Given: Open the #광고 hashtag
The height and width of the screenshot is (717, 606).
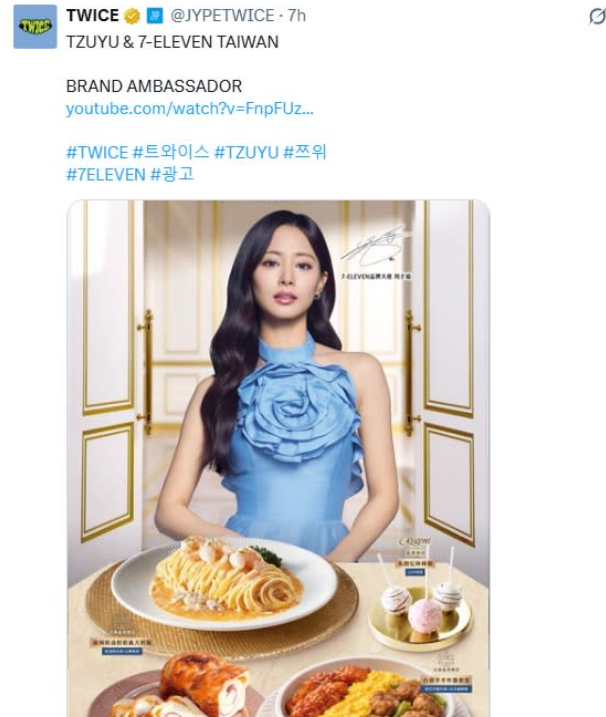Looking at the screenshot, I should 172,174.
